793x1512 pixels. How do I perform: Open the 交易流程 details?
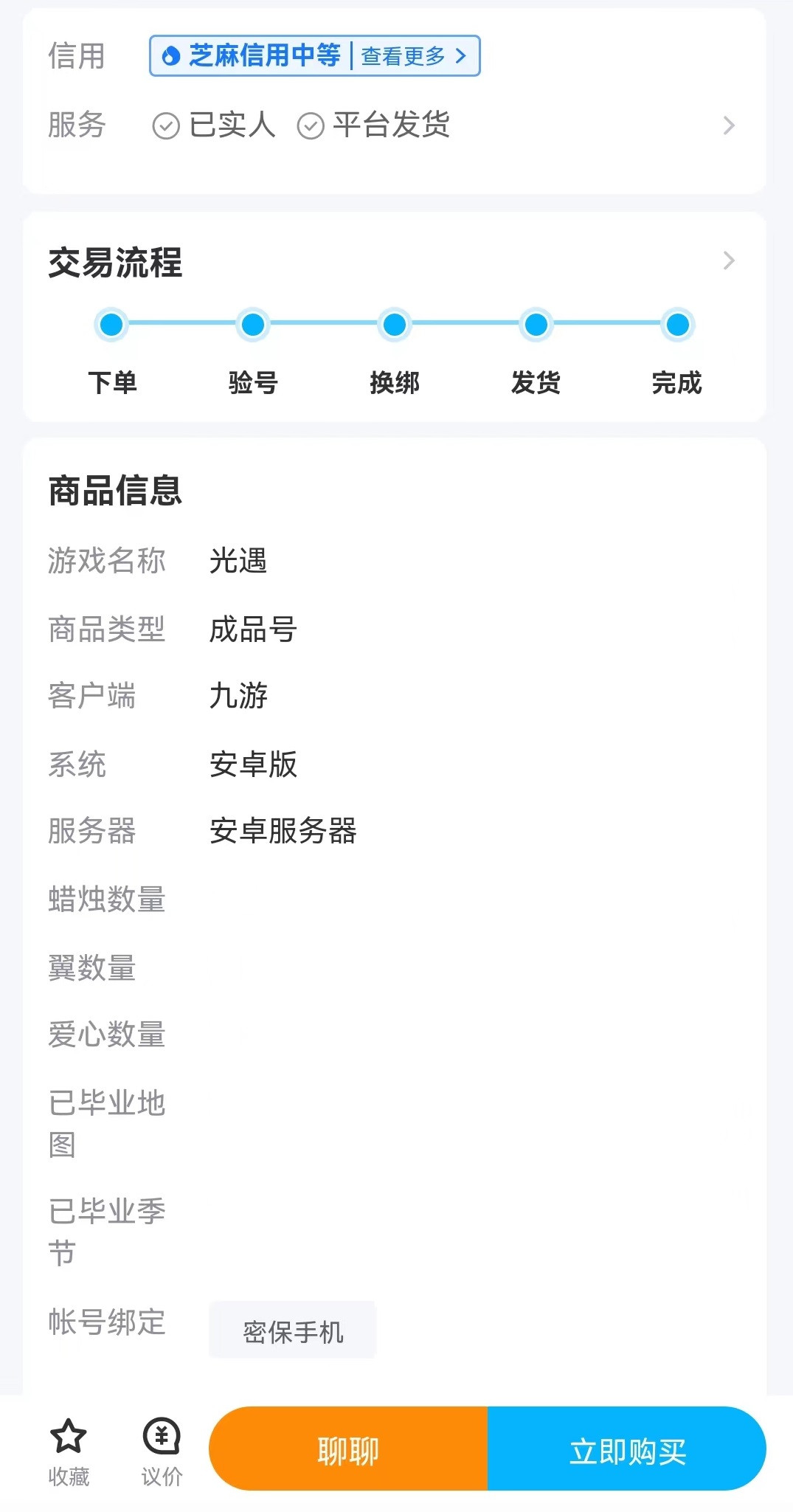pos(729,260)
